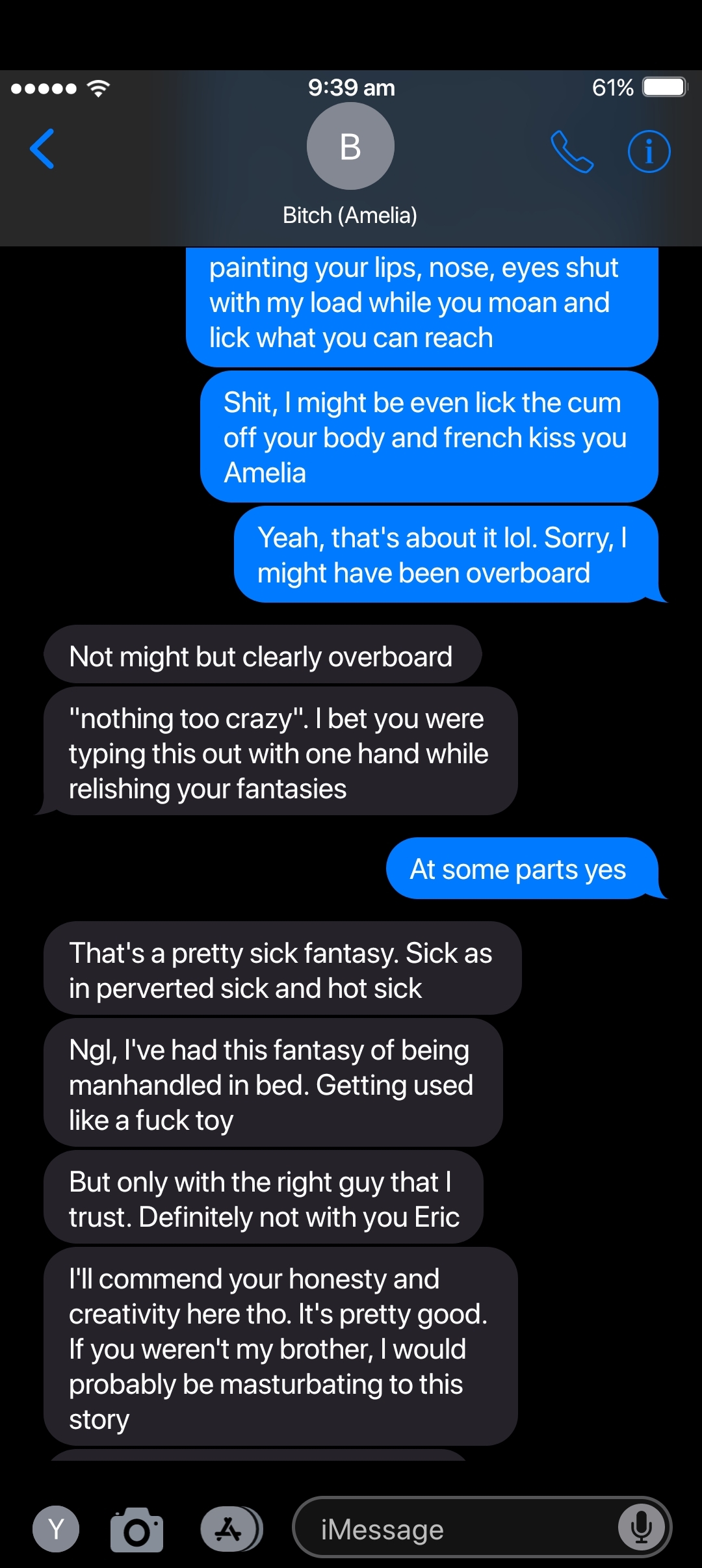Open the camera to attach a photo
Image resolution: width=702 pixels, height=1568 pixels.
(136, 1530)
